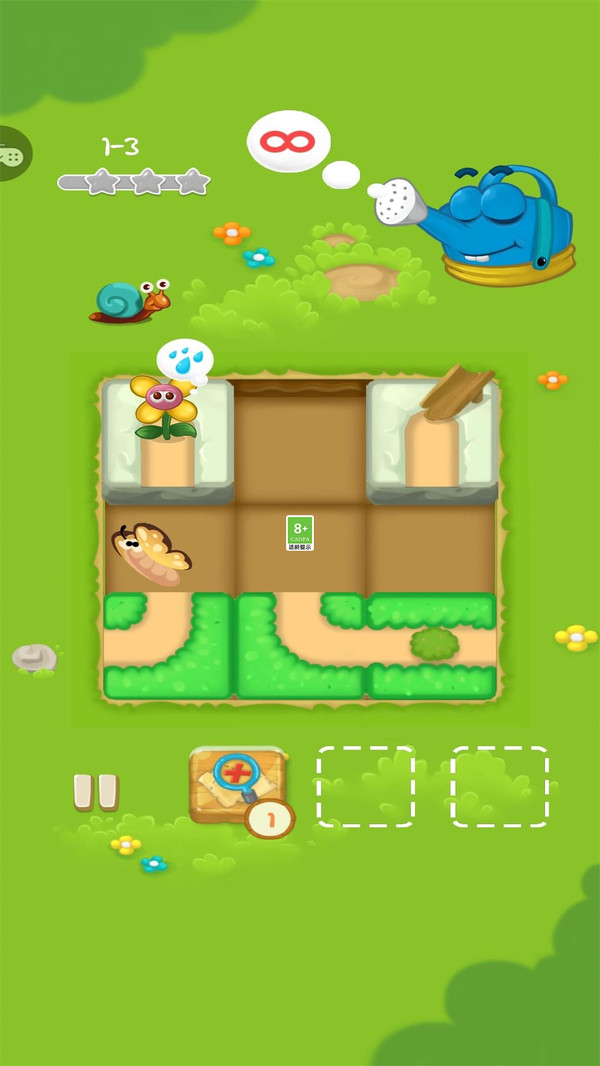Tap the butterfly dirt tile

click(x=168, y=549)
